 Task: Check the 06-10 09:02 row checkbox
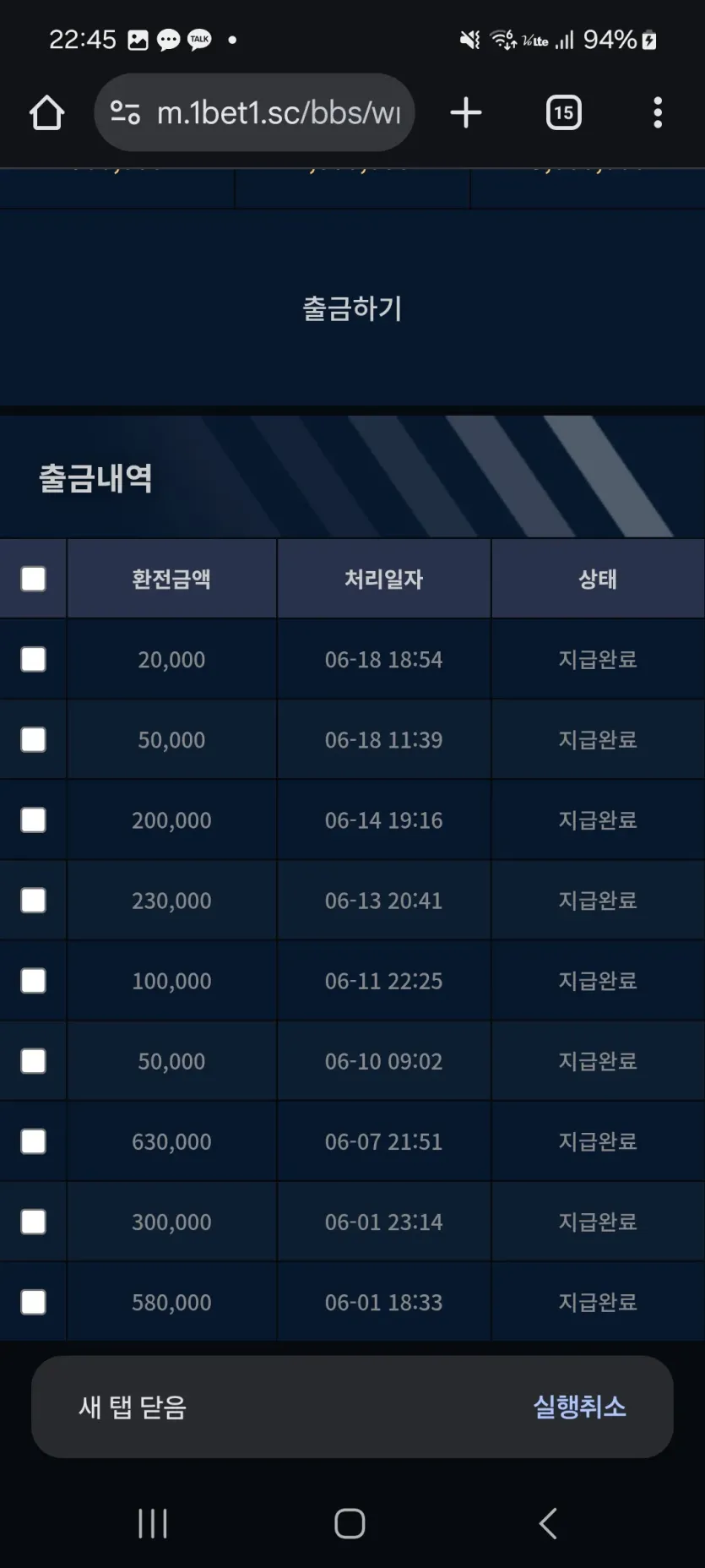(33, 1060)
